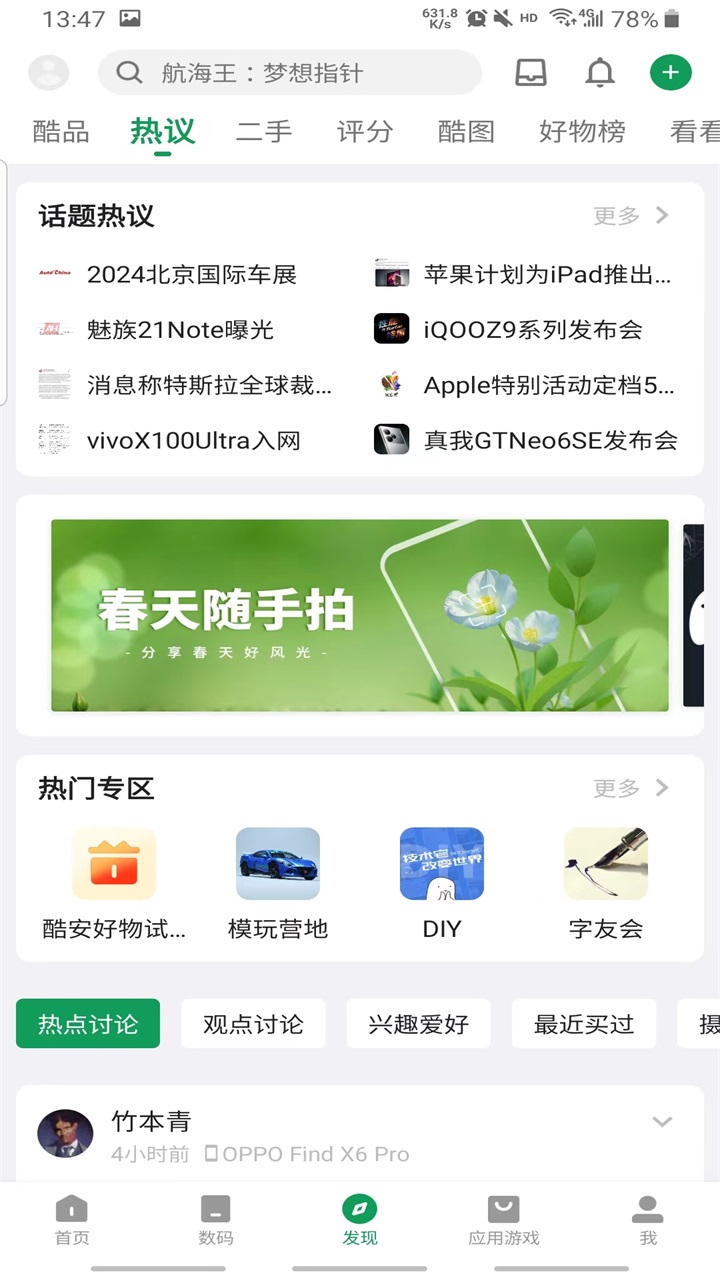720x1280 pixels.
Task: Switch to the 二手 top tab
Action: (x=264, y=131)
